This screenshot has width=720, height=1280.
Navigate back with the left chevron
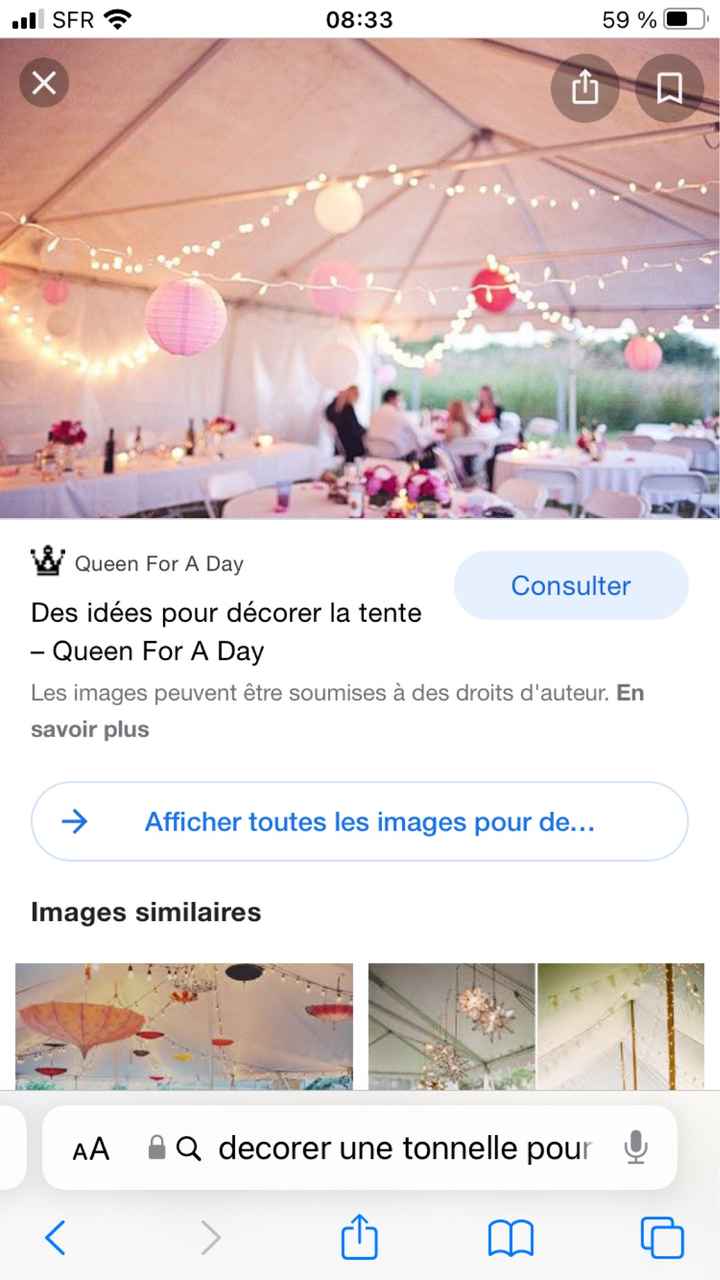pos(56,1238)
